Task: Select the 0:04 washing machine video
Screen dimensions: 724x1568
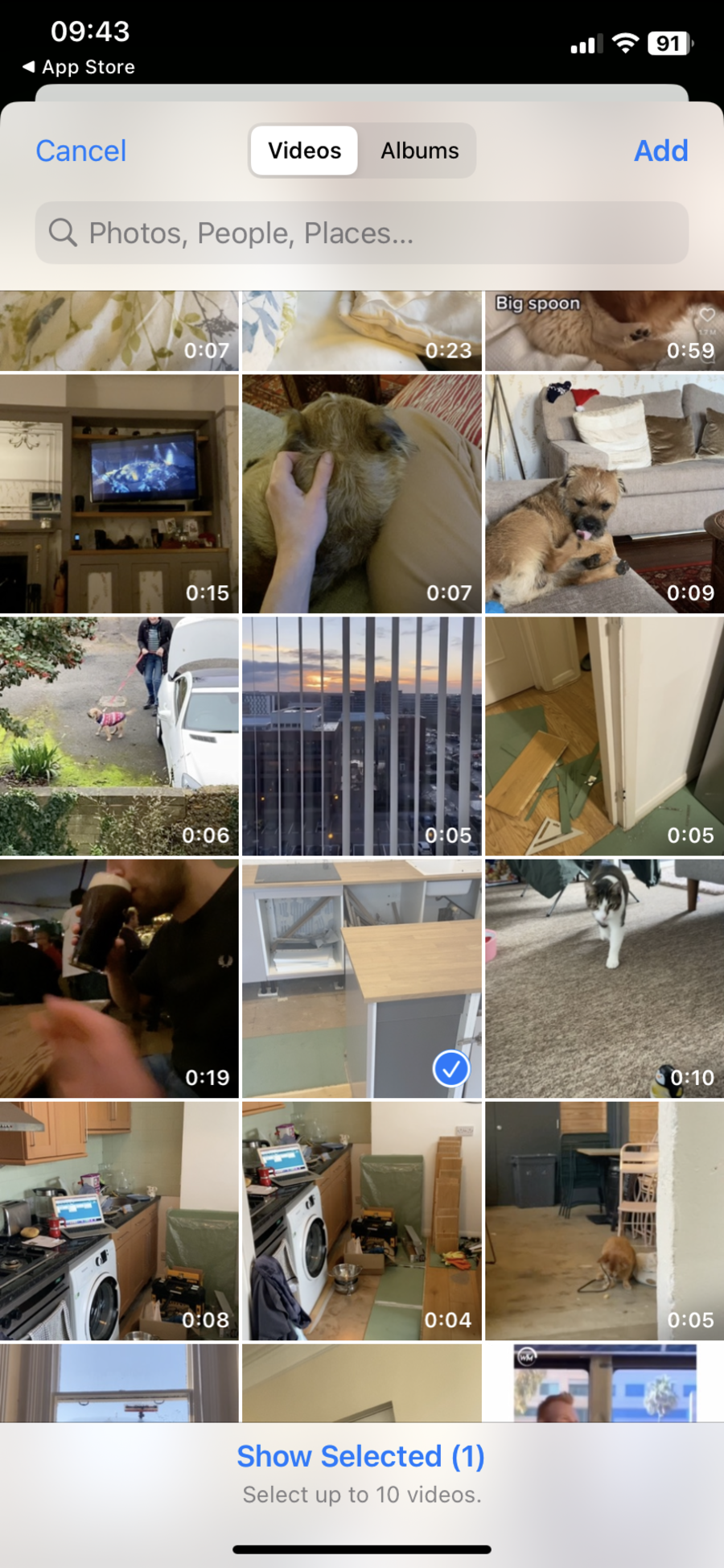Action: 362,1220
